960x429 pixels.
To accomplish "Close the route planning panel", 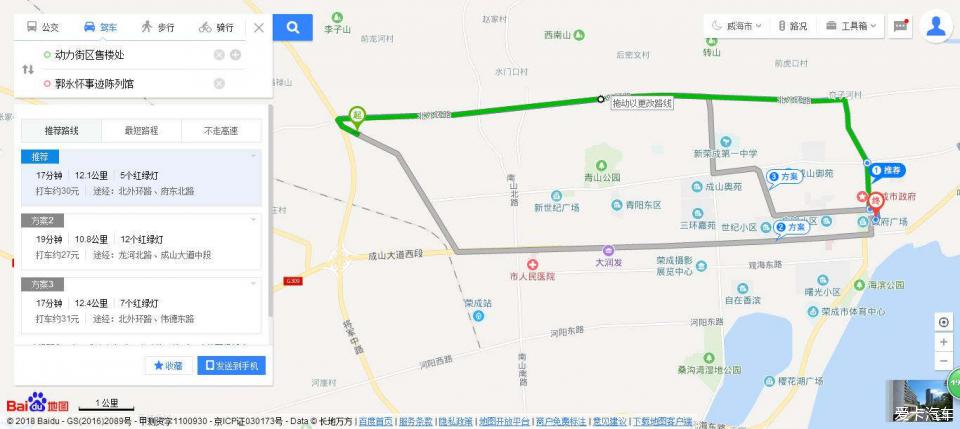I will 259,27.
